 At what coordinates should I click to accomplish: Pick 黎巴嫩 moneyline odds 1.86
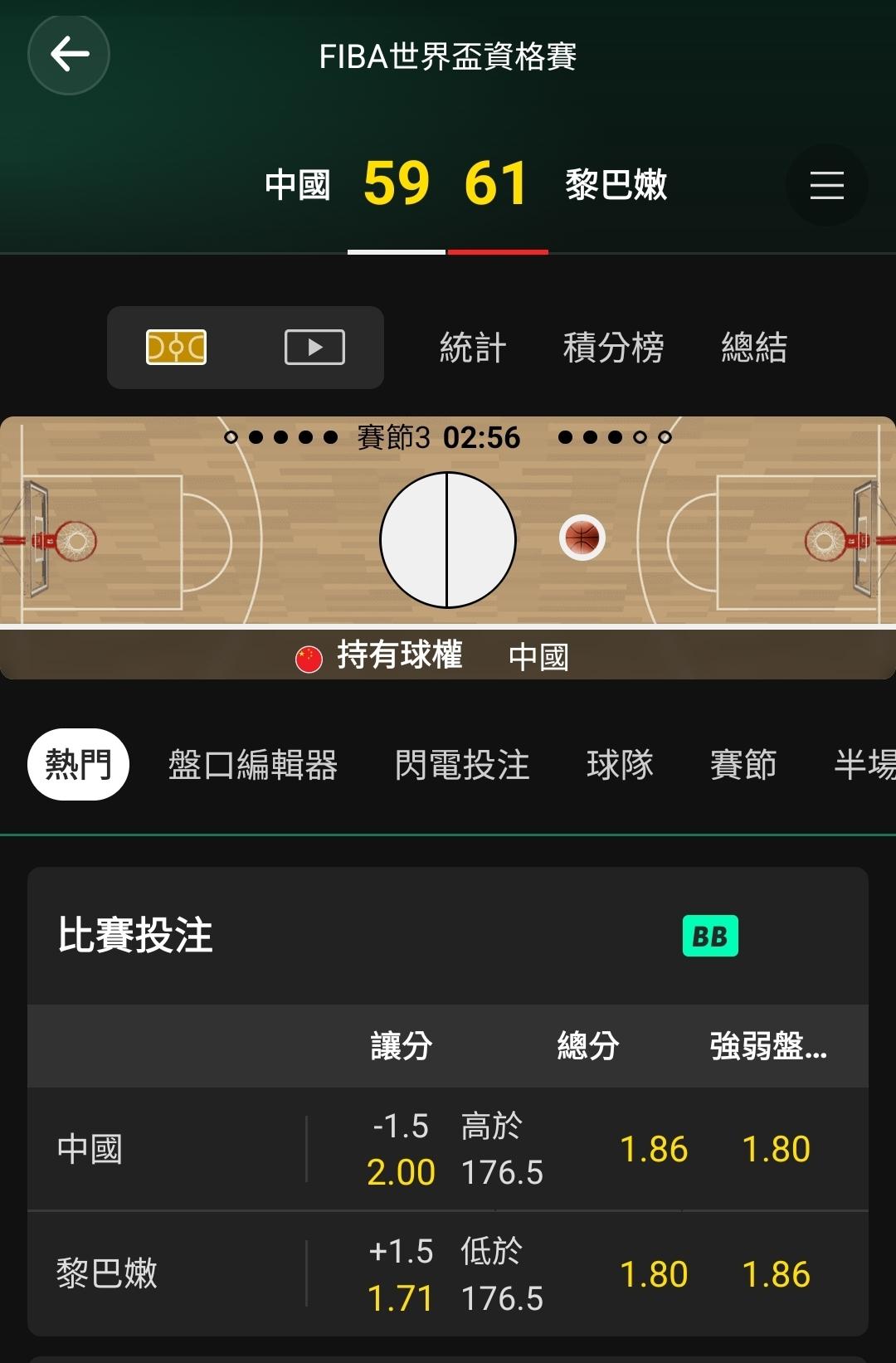click(x=776, y=1274)
